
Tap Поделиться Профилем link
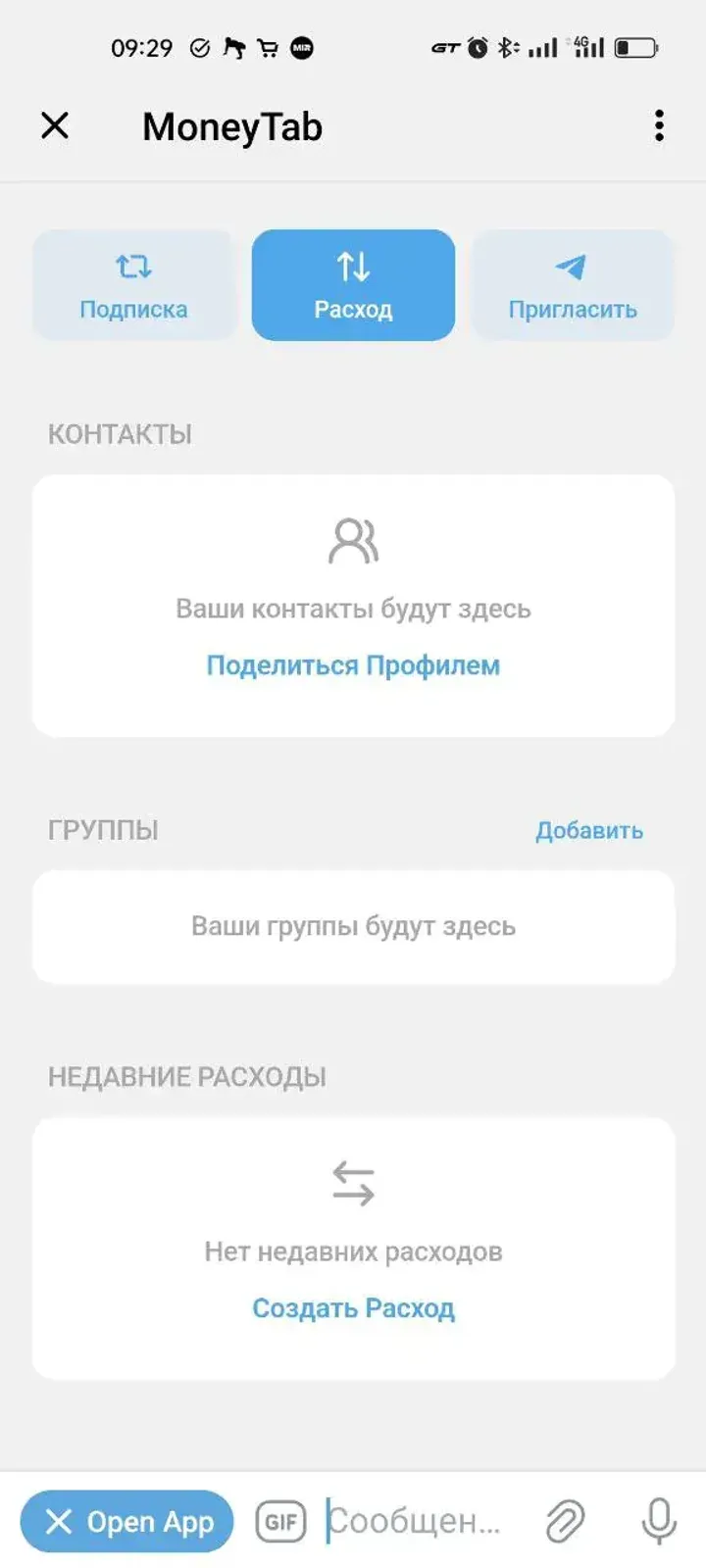(x=353, y=665)
